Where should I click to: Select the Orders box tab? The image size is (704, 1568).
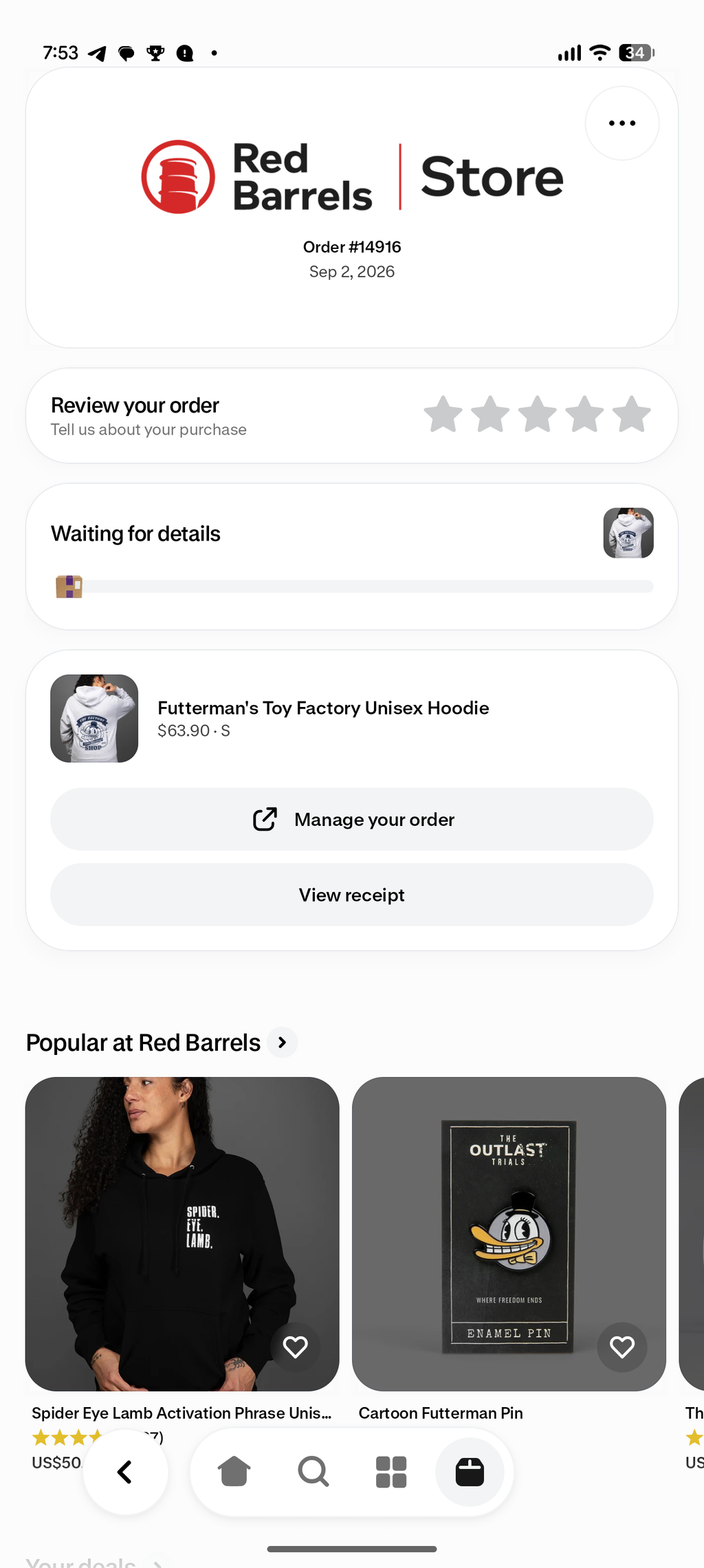click(x=470, y=1472)
